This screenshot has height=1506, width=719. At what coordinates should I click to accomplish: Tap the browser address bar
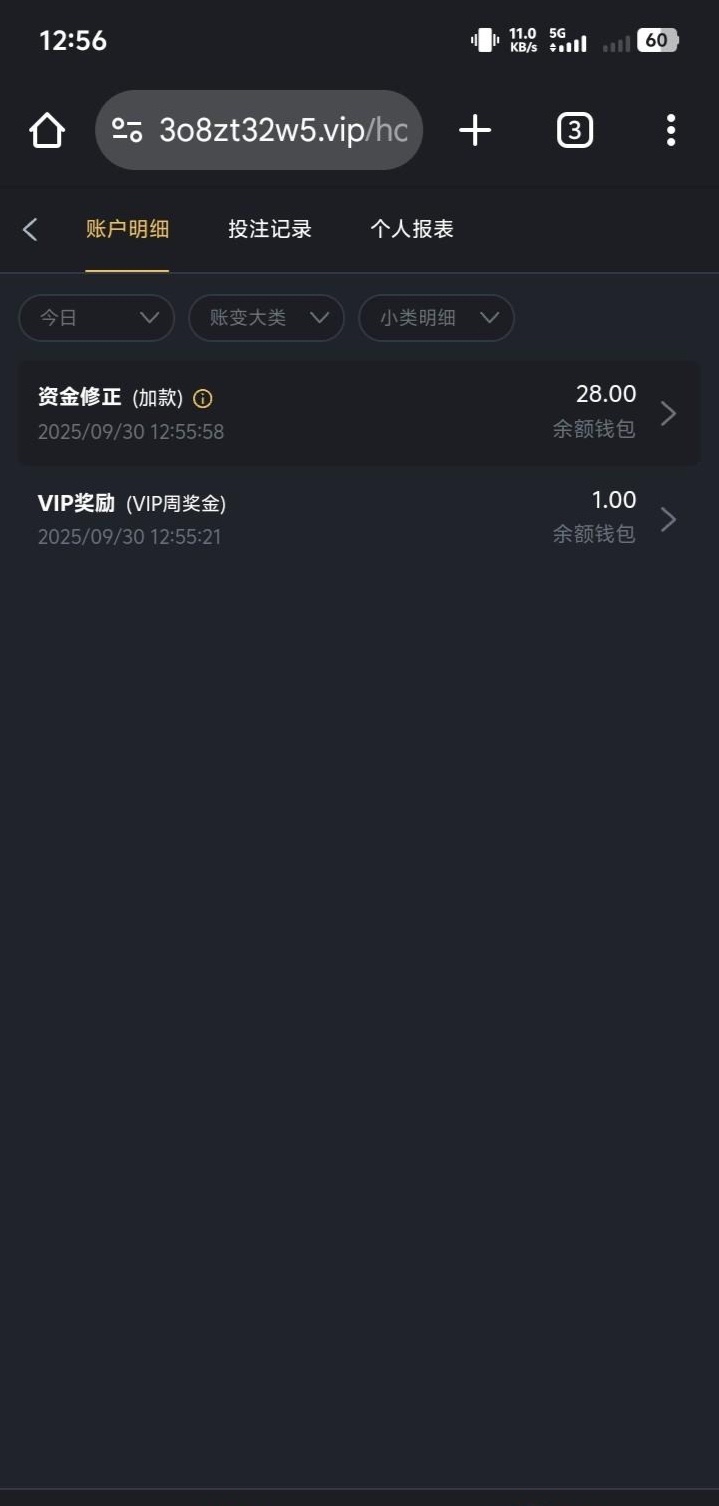click(x=282, y=130)
